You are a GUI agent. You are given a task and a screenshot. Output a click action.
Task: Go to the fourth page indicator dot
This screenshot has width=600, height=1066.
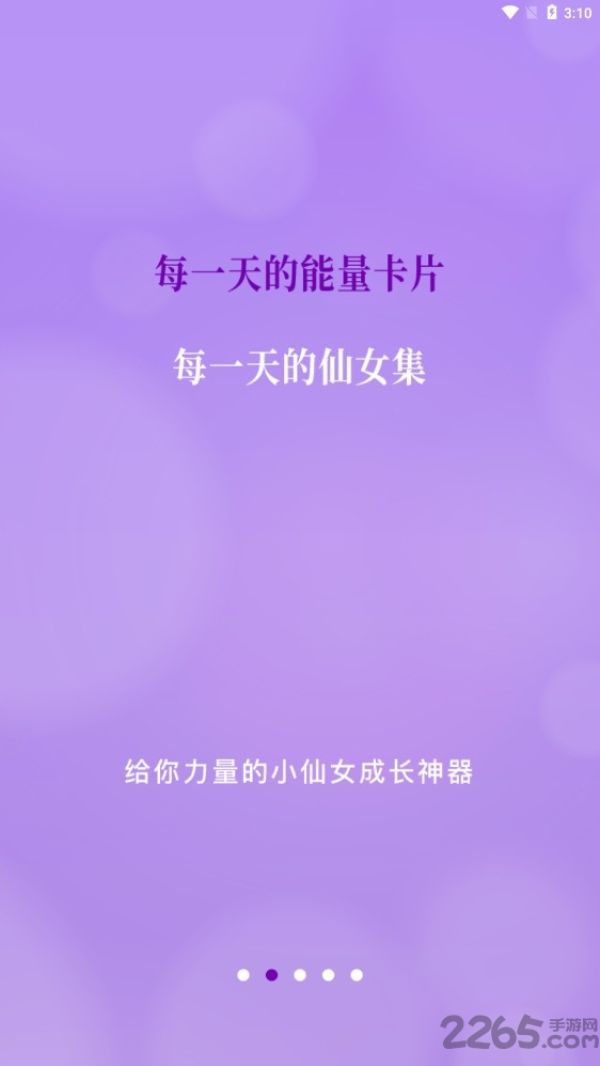[328, 975]
